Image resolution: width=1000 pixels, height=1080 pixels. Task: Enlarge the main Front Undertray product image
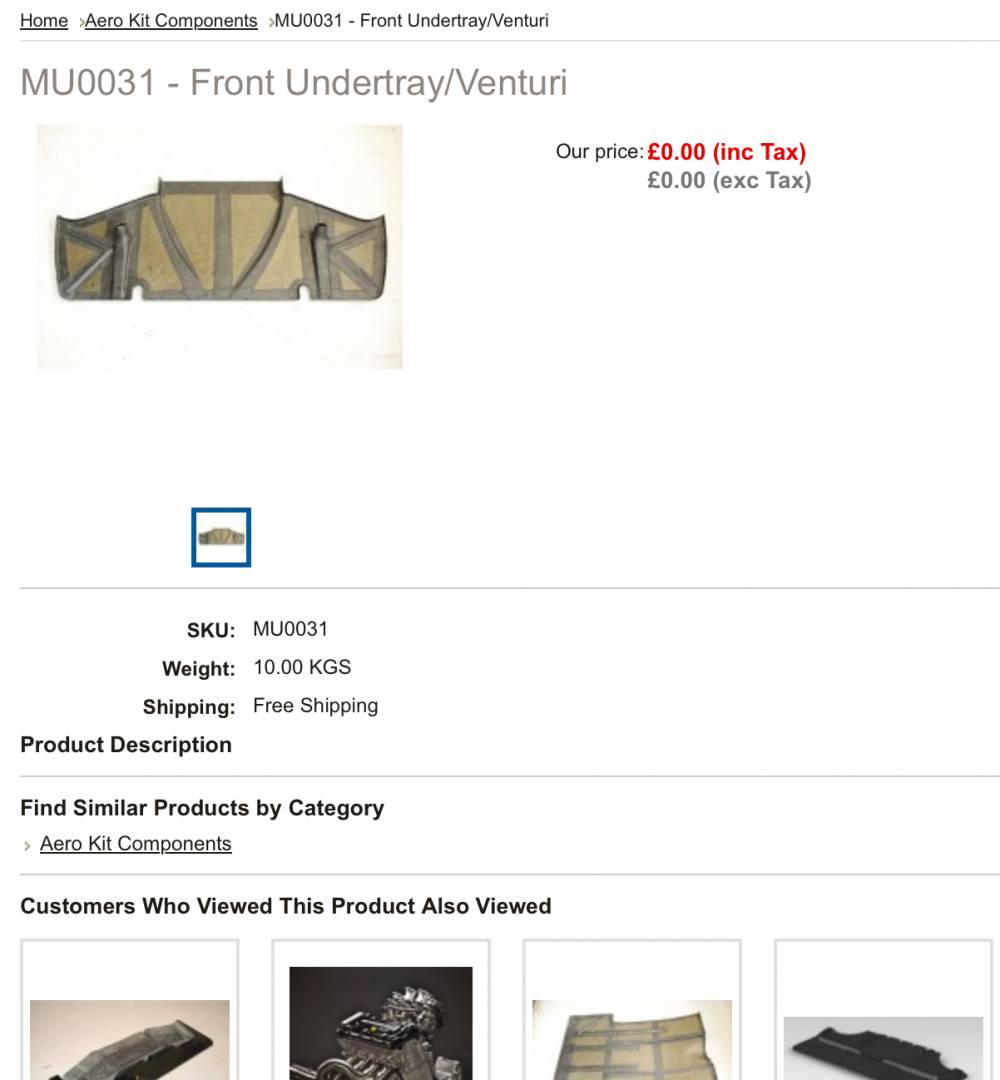click(219, 247)
